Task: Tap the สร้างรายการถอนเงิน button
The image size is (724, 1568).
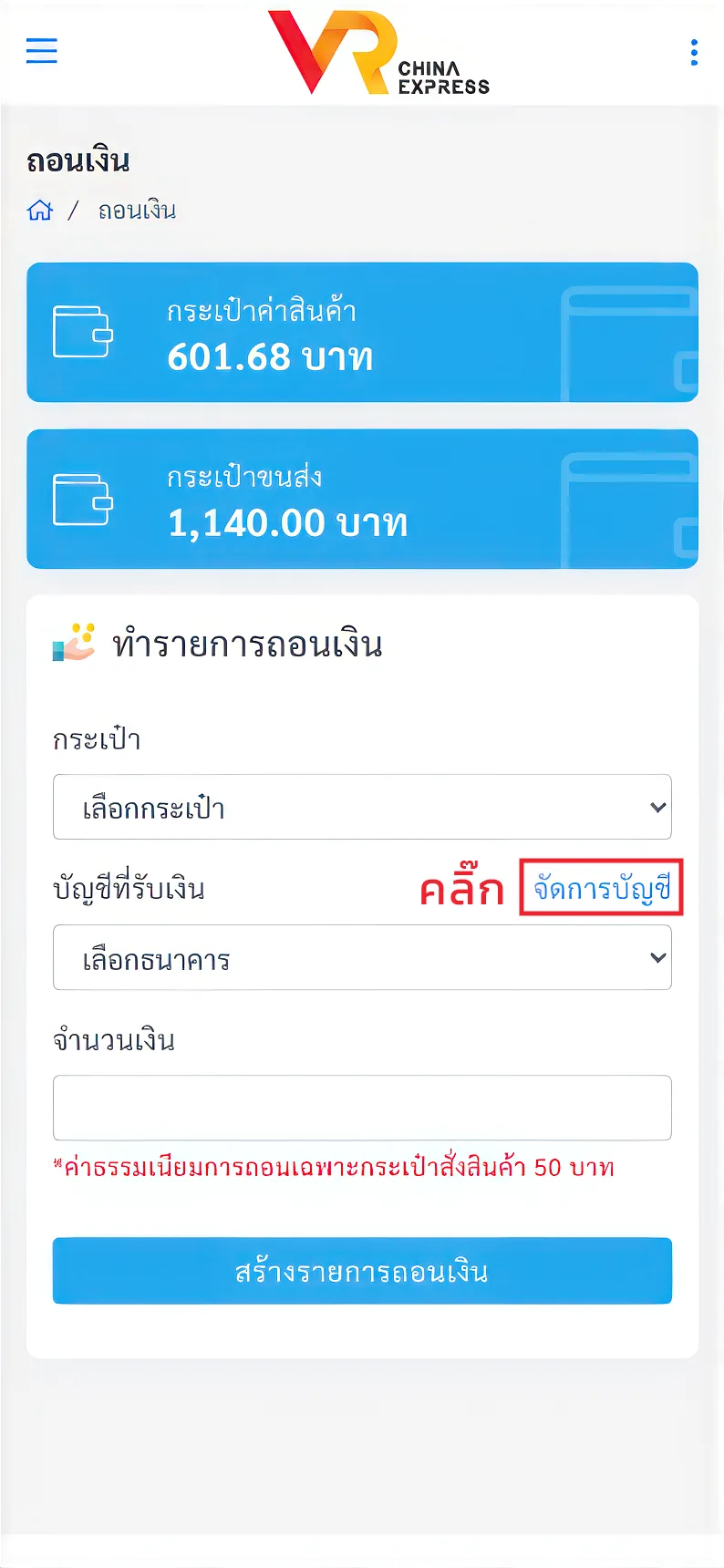Action: tap(362, 1271)
